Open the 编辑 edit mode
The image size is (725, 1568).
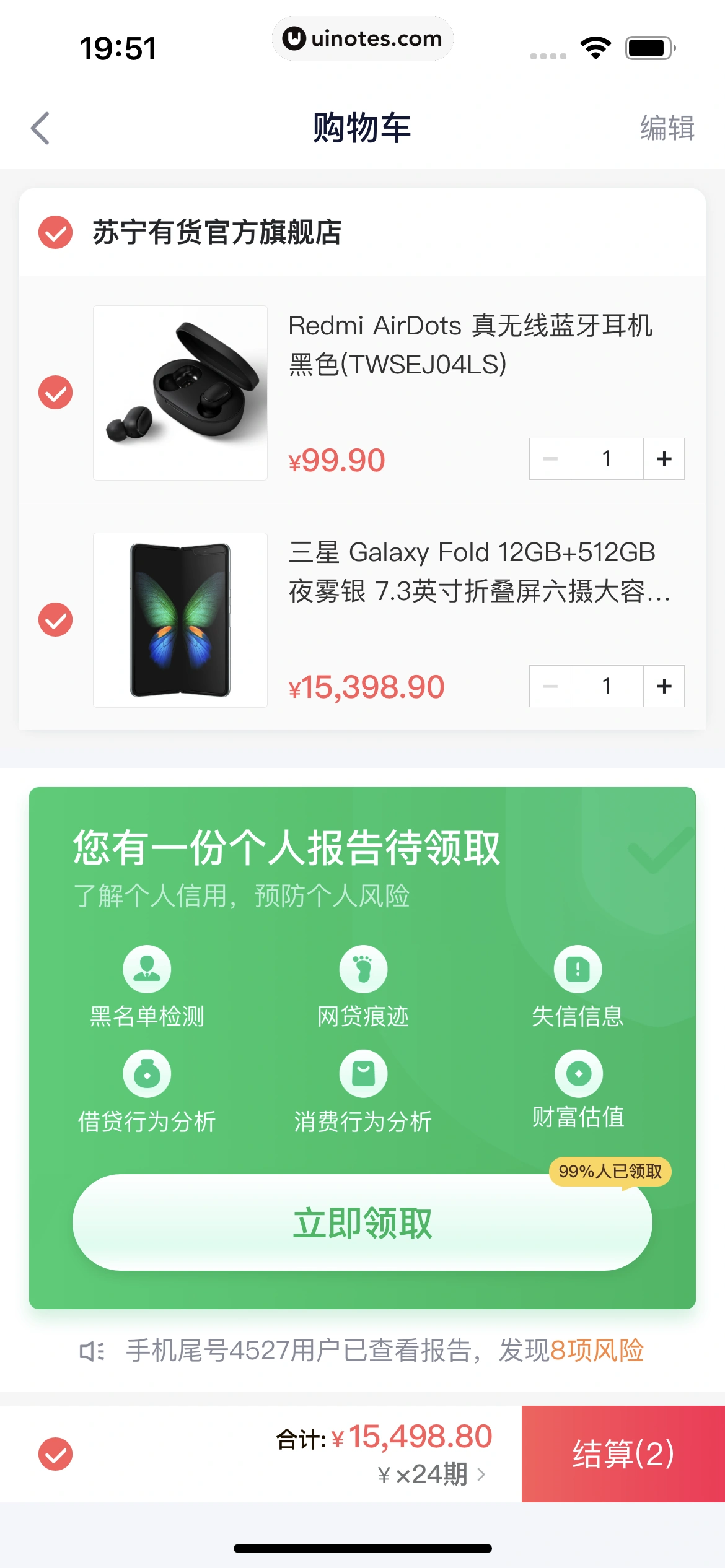point(668,128)
